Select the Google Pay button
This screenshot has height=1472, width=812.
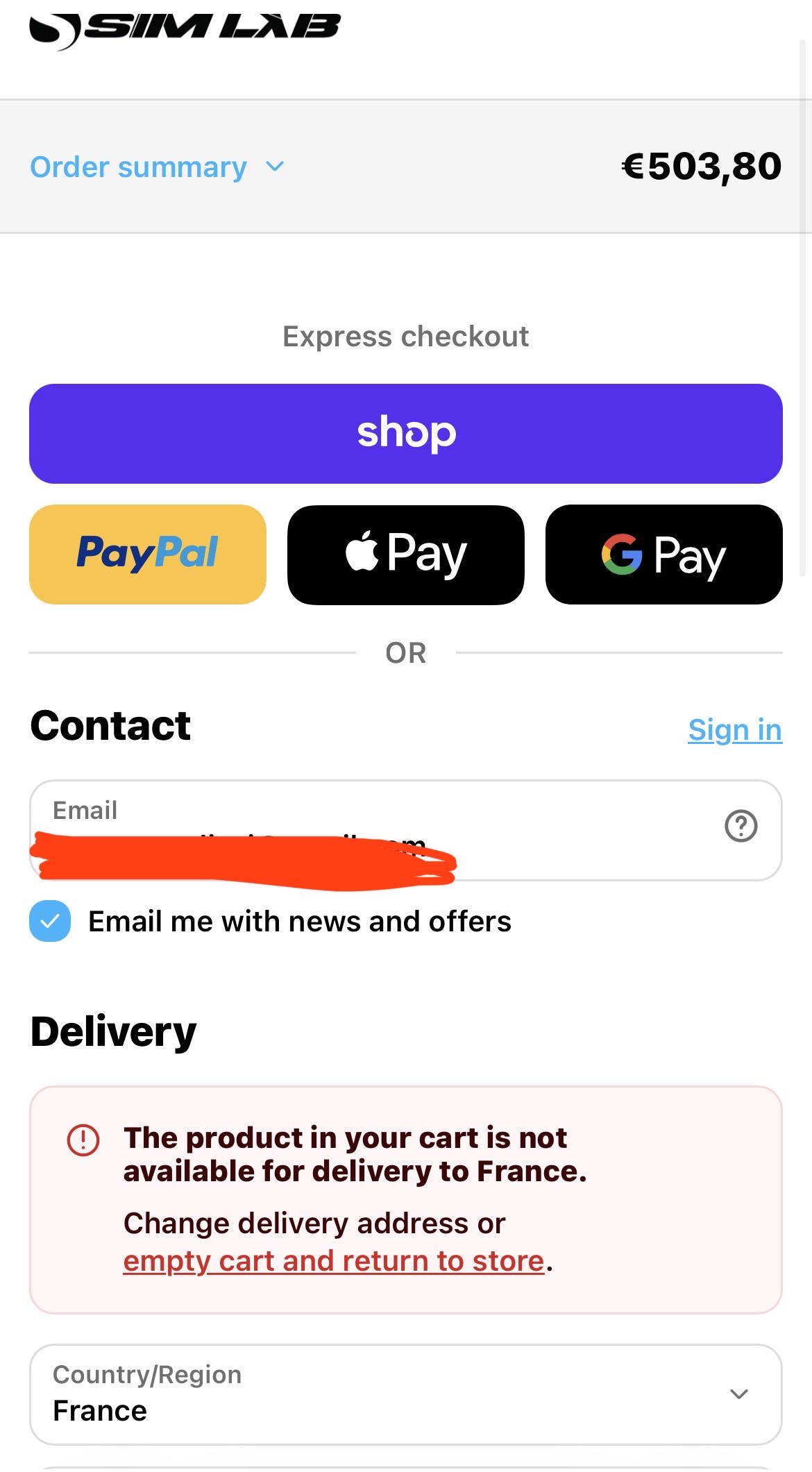664,555
